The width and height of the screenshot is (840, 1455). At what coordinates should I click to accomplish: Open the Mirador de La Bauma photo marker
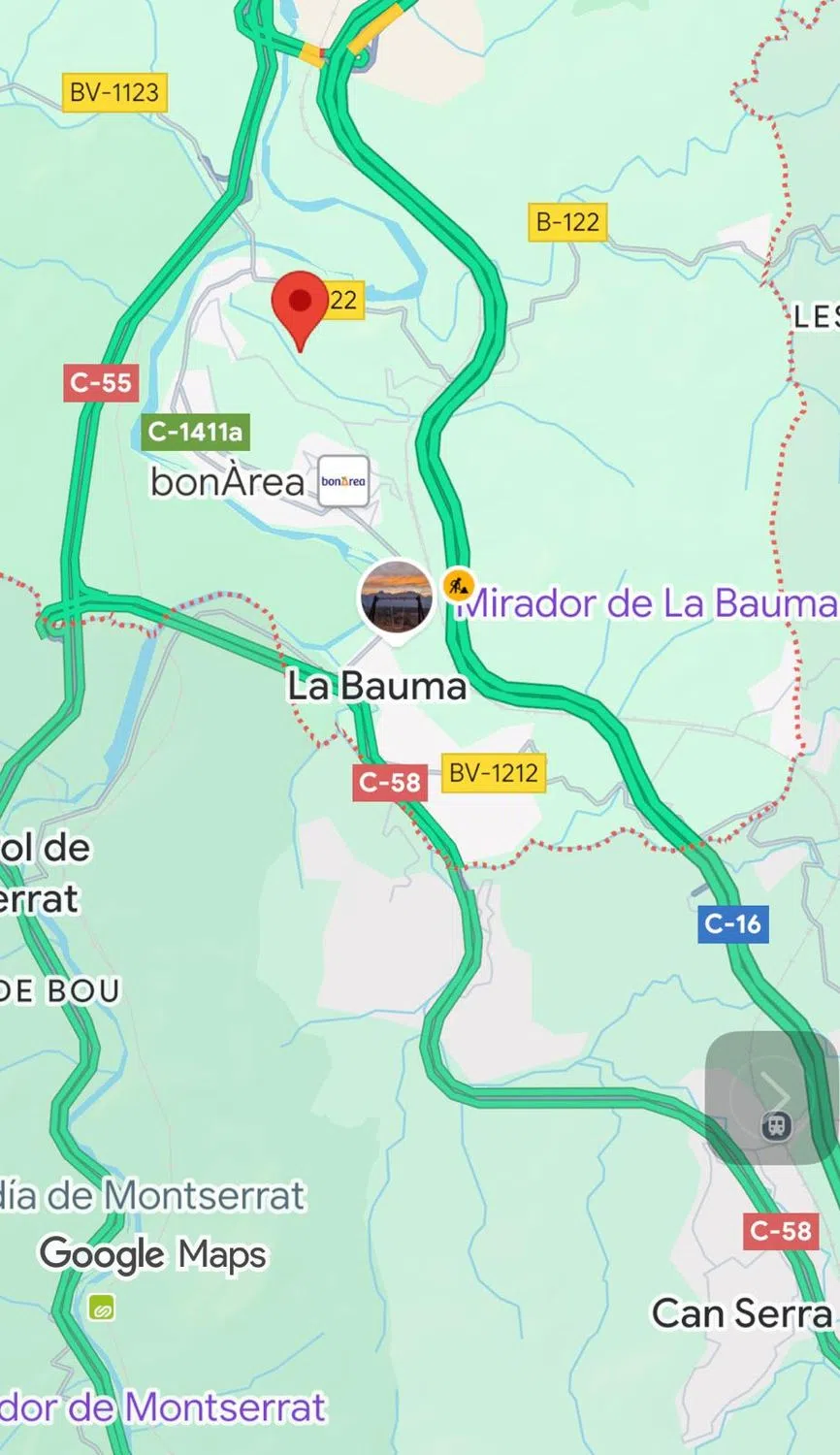coord(396,596)
